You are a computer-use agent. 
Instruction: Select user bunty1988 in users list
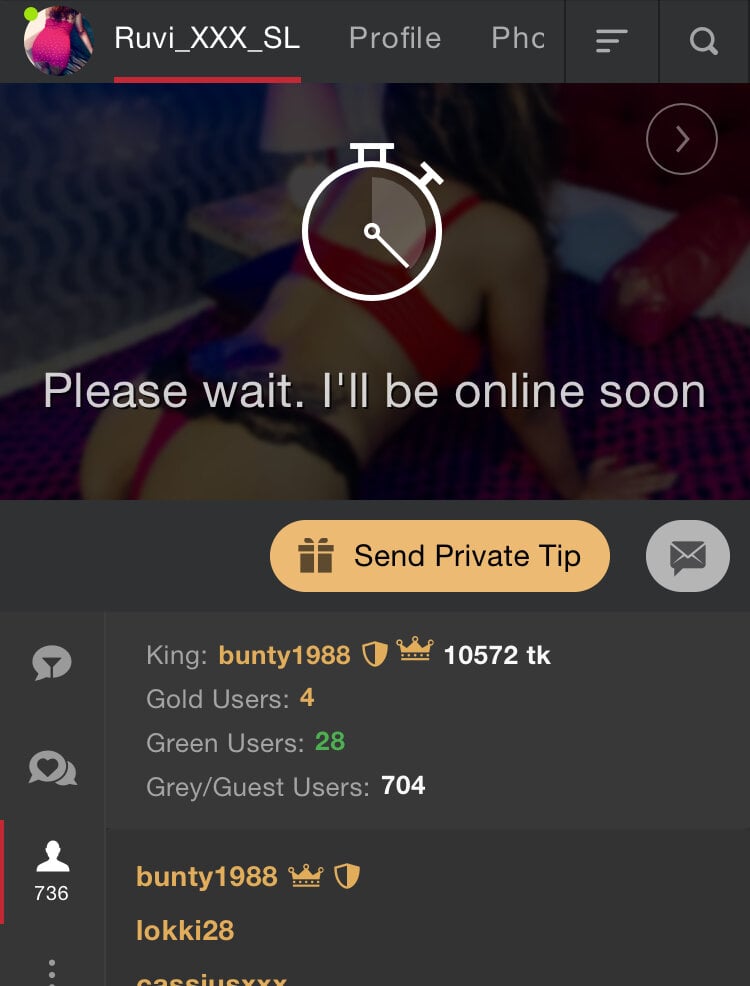206,877
